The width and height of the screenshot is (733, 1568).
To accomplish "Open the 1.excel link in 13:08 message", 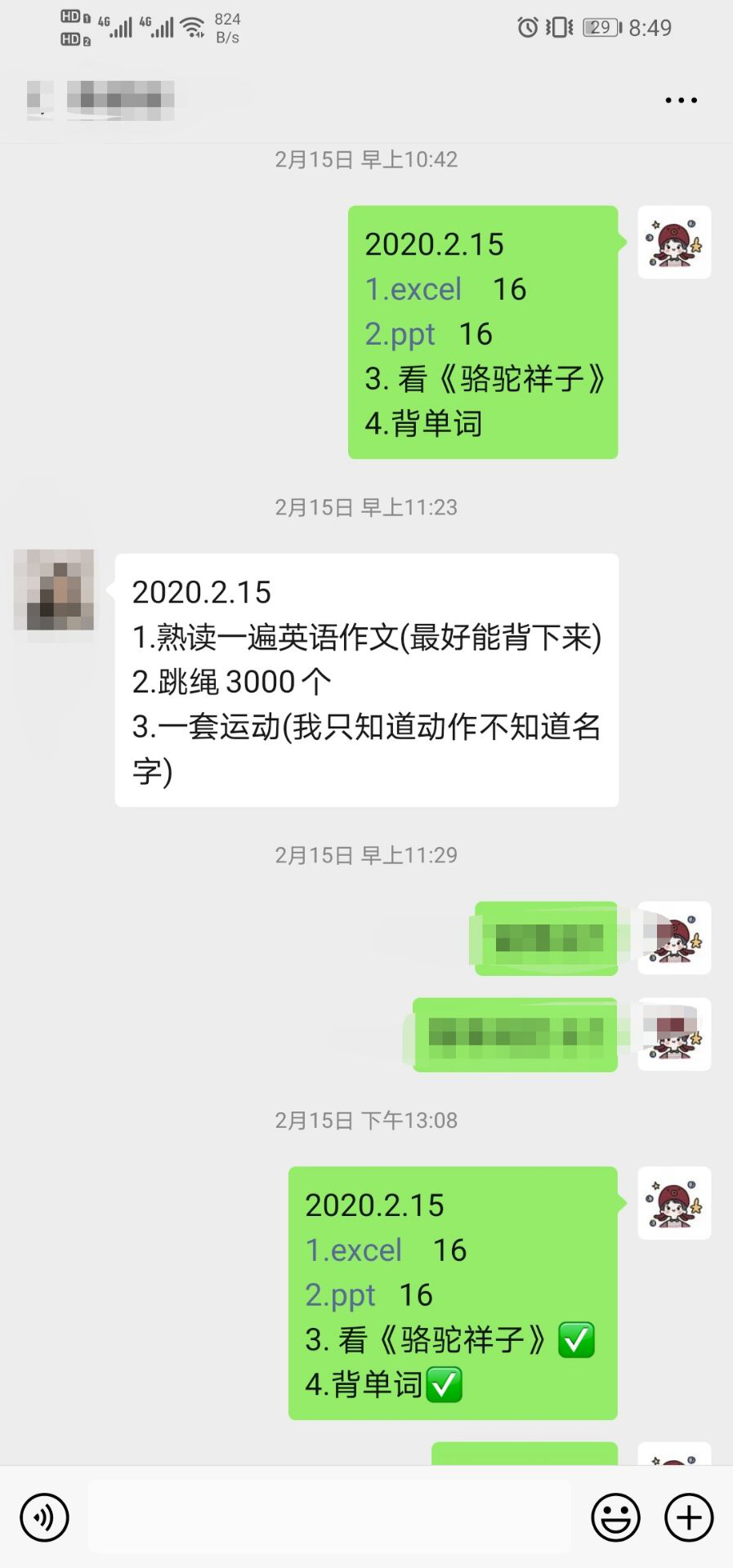I will tap(354, 1250).
